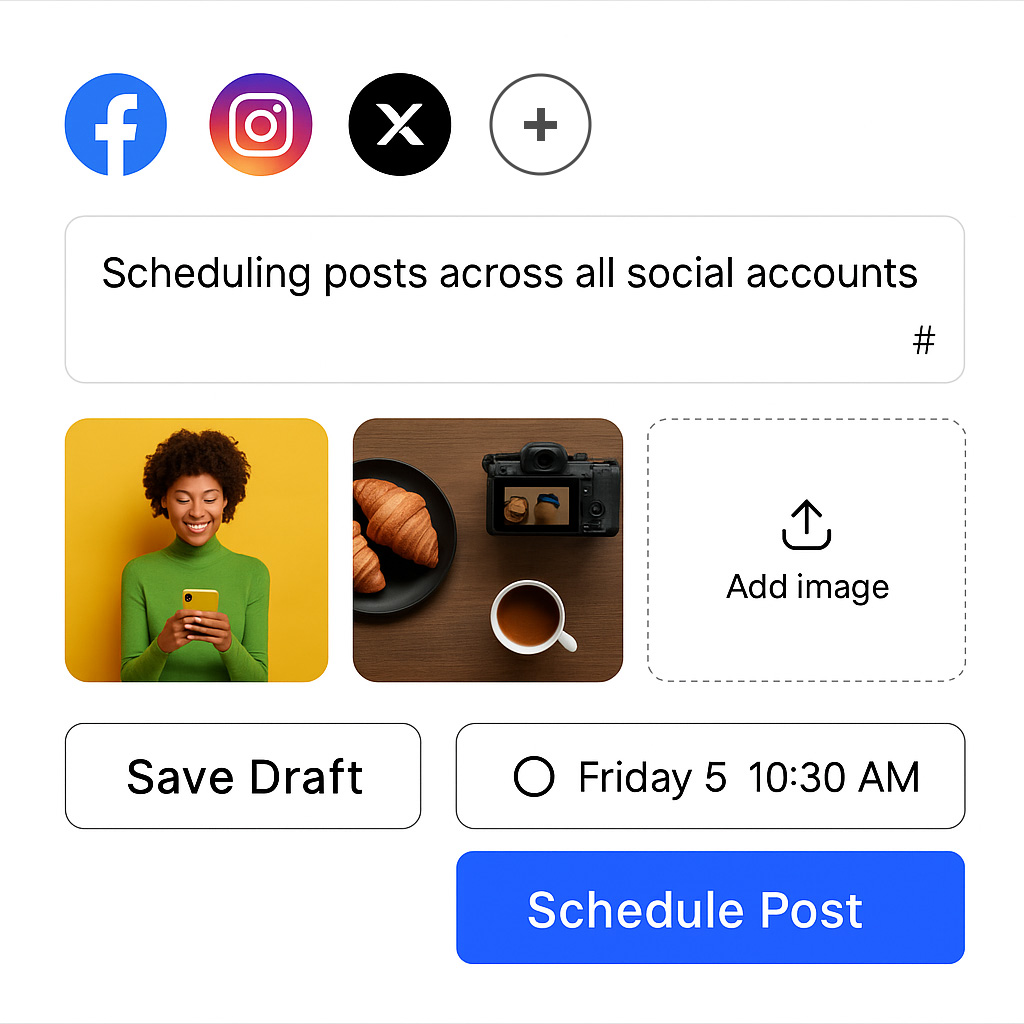Open the photo of the woman in green sweater
The height and width of the screenshot is (1024, 1024).
[x=196, y=550]
